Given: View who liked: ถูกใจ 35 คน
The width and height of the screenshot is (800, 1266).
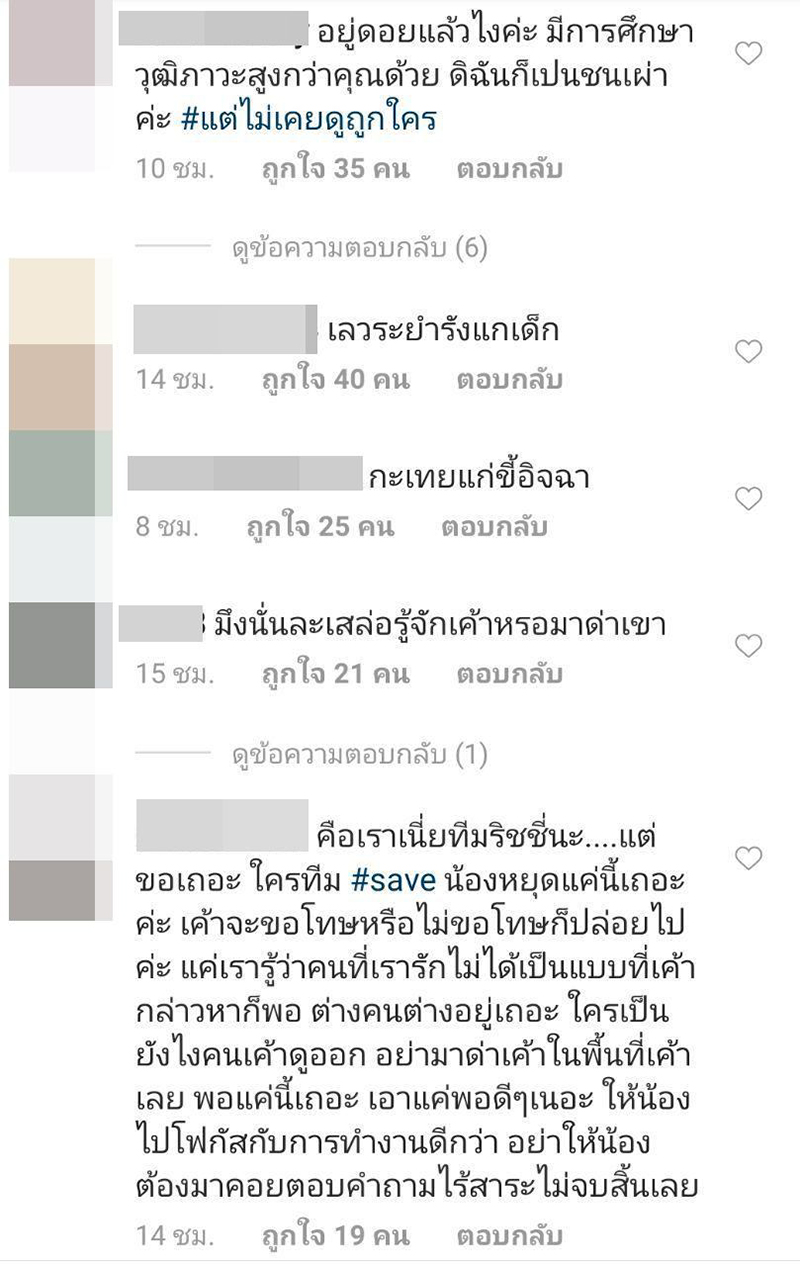Looking at the screenshot, I should click(335, 169).
